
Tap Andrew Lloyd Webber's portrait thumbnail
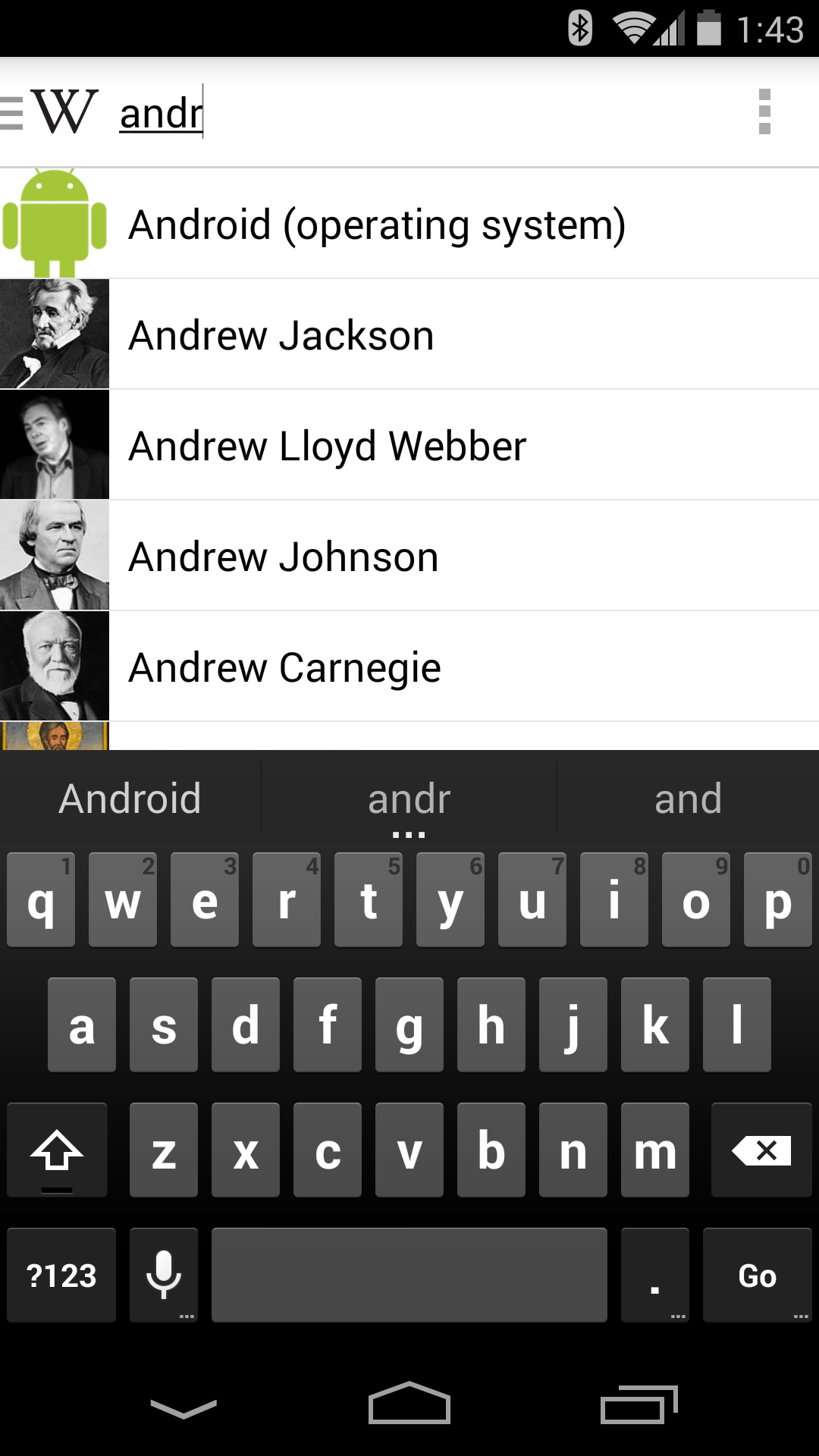click(x=55, y=444)
